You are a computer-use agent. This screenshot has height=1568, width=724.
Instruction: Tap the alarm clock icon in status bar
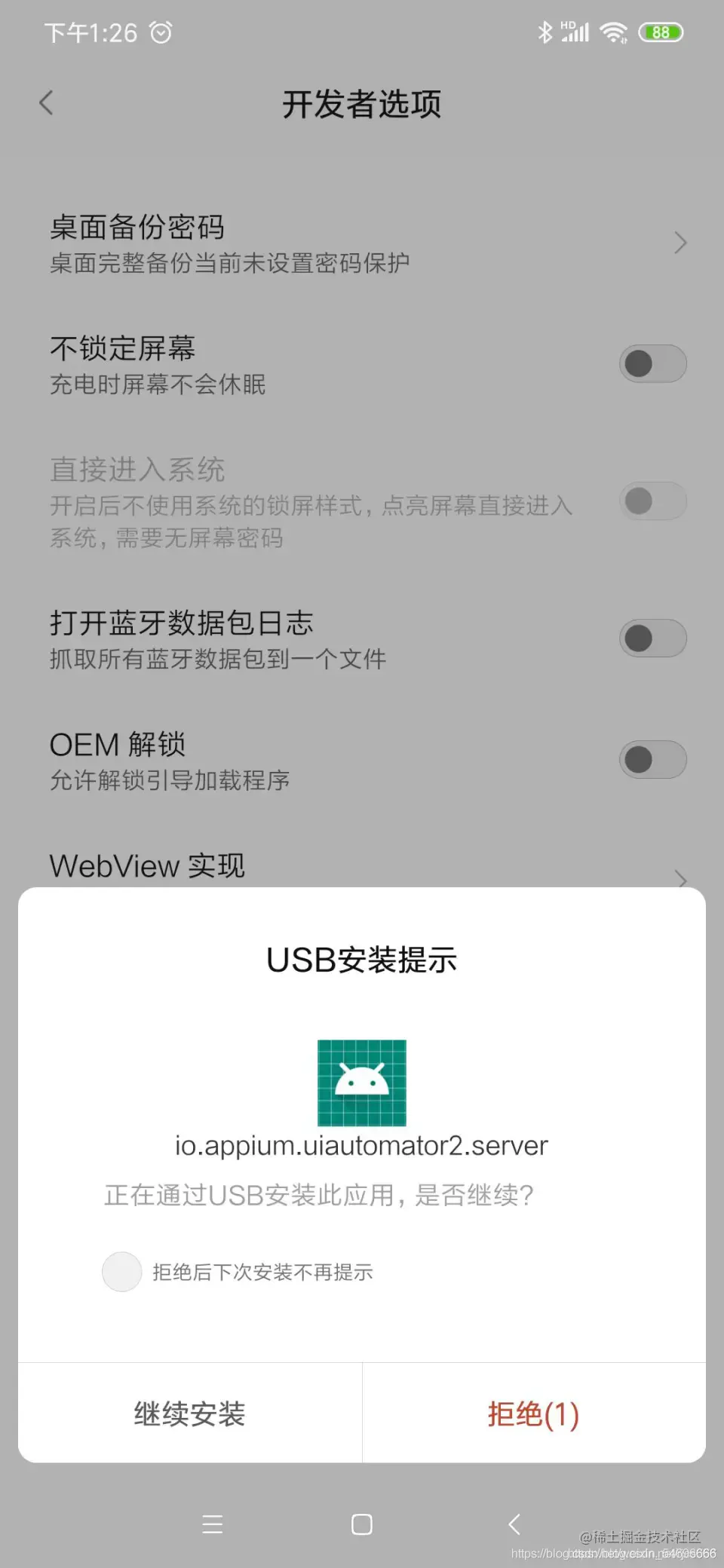tap(161, 32)
